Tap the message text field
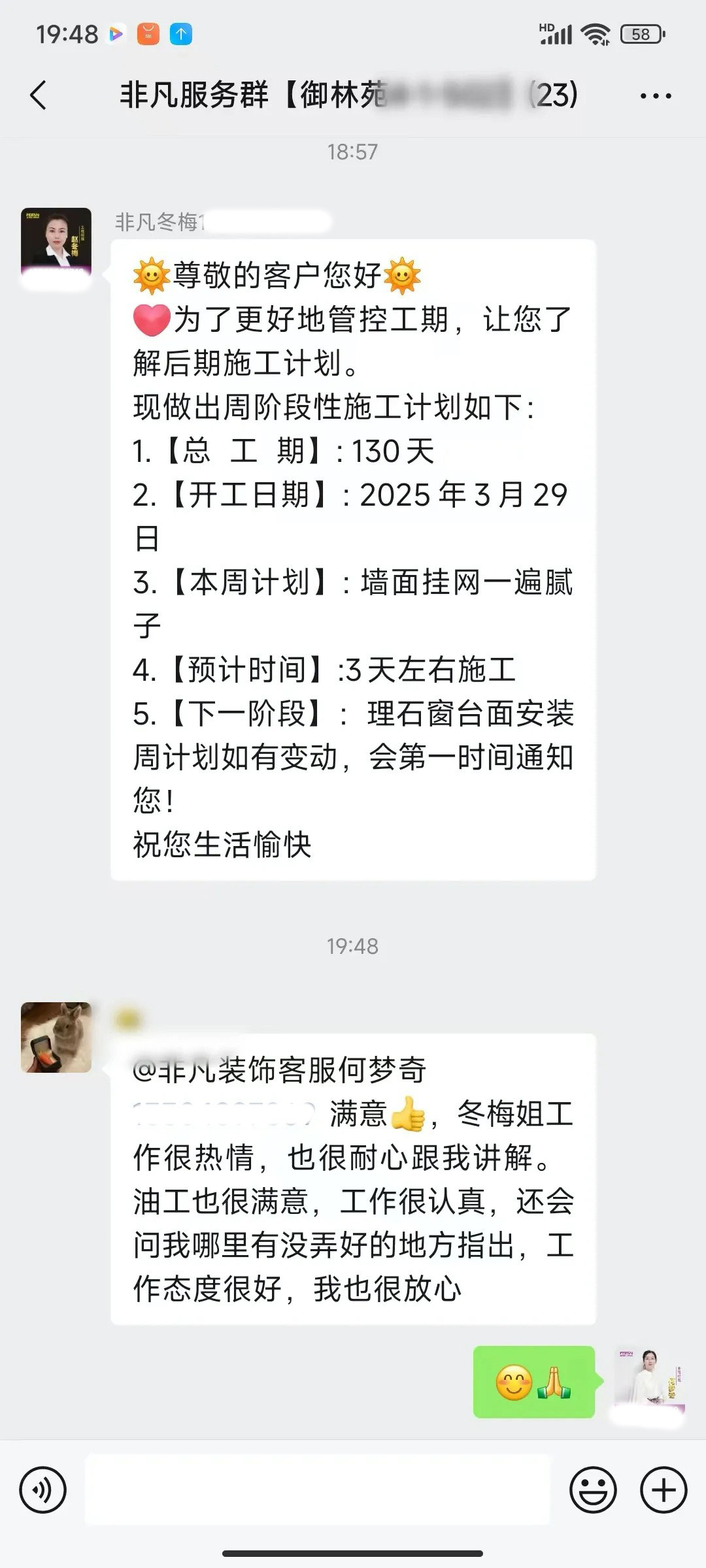Viewport: 706px width, 1568px height. pos(318,1490)
